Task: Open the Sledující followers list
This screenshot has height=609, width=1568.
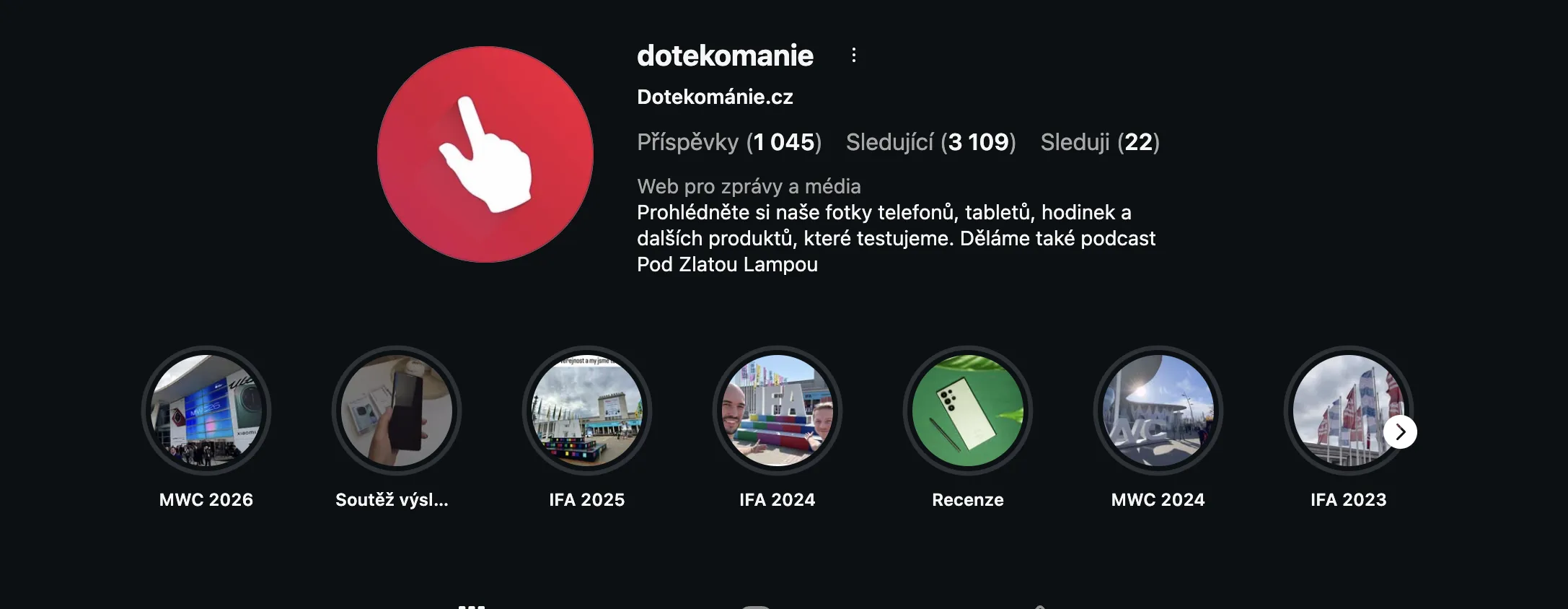Action: point(930,142)
